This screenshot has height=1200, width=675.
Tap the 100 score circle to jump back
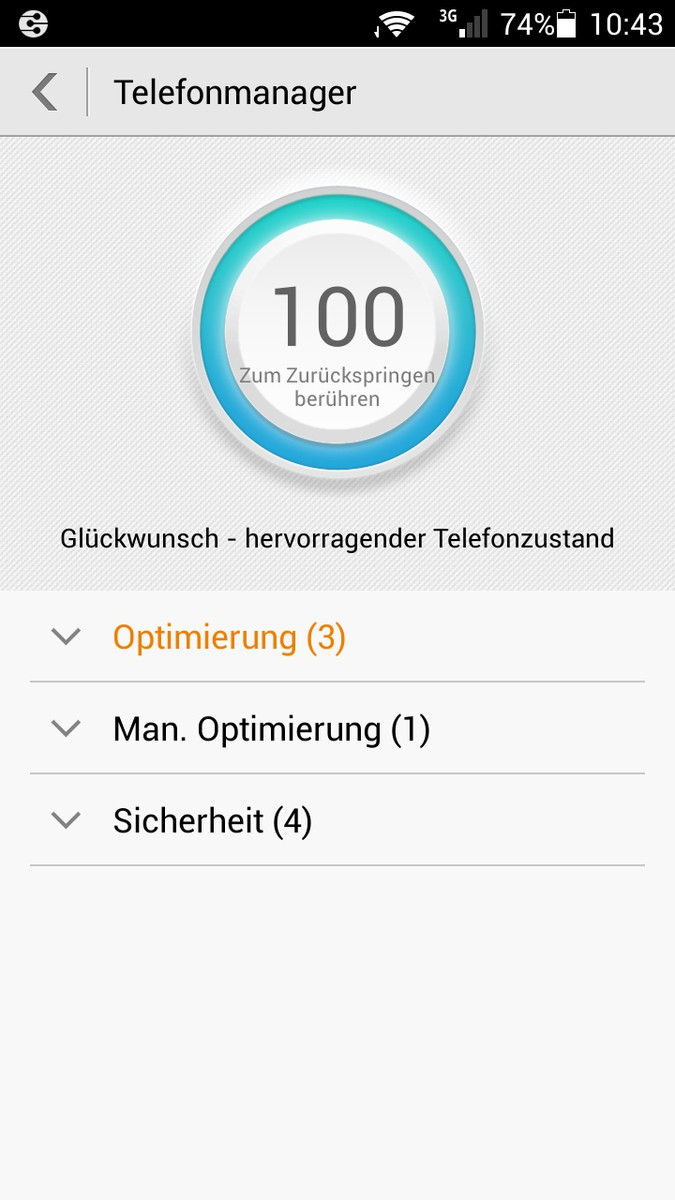[x=338, y=331]
